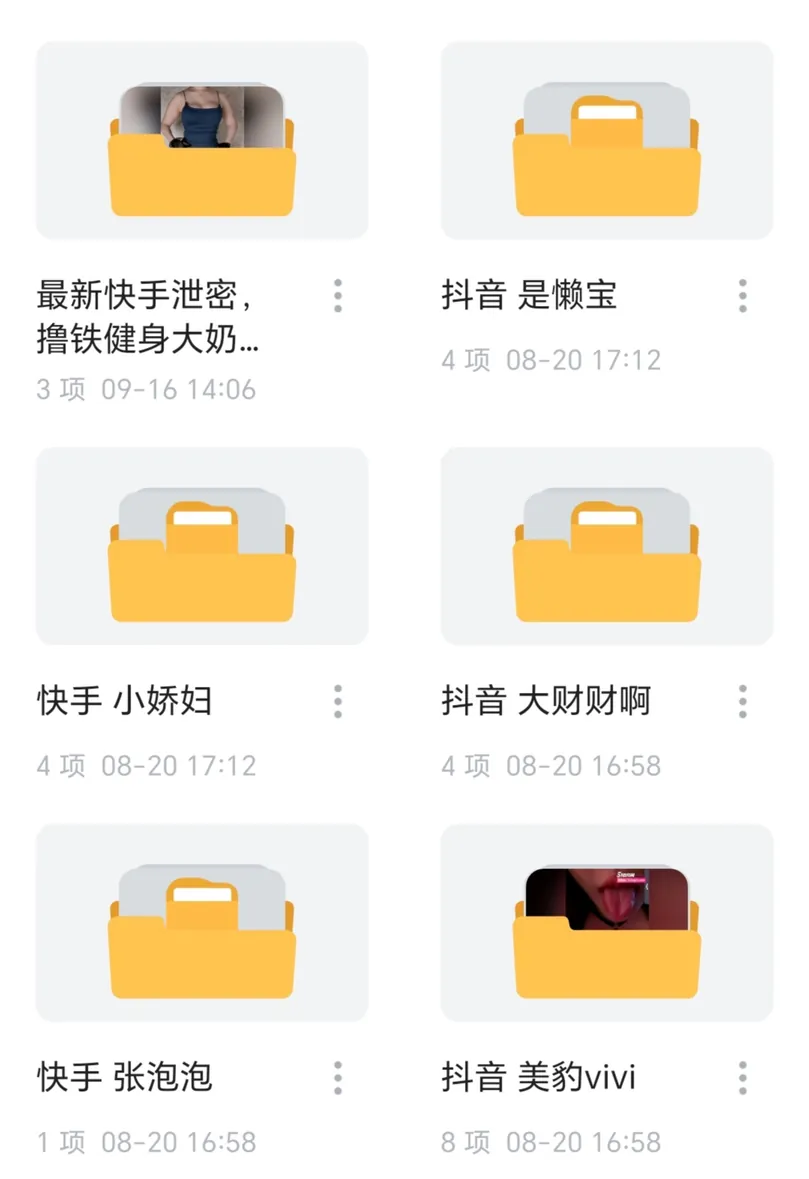Open the three-dot menu for 快手 张泡泡
Screen dimensions: 809x1179
pyautogui.click(x=338, y=1078)
